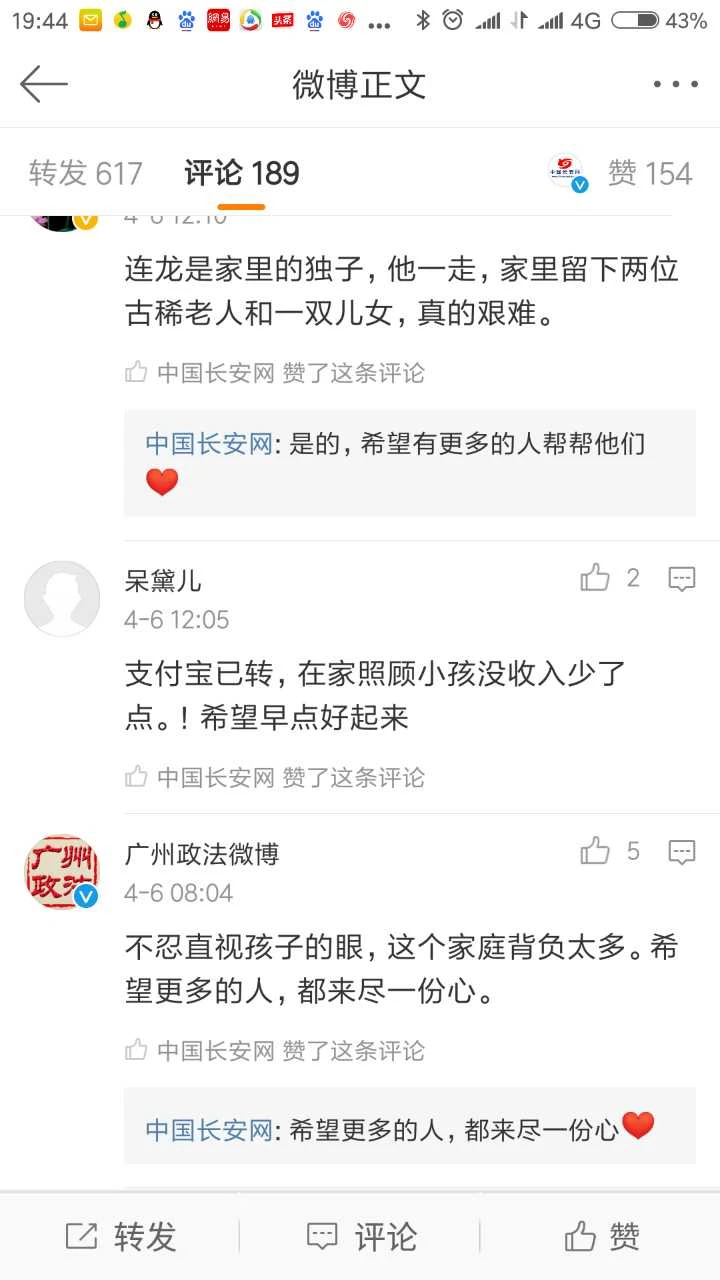Open the three-dot overflow menu
Screen dimensions: 720x1280
(x=676, y=85)
